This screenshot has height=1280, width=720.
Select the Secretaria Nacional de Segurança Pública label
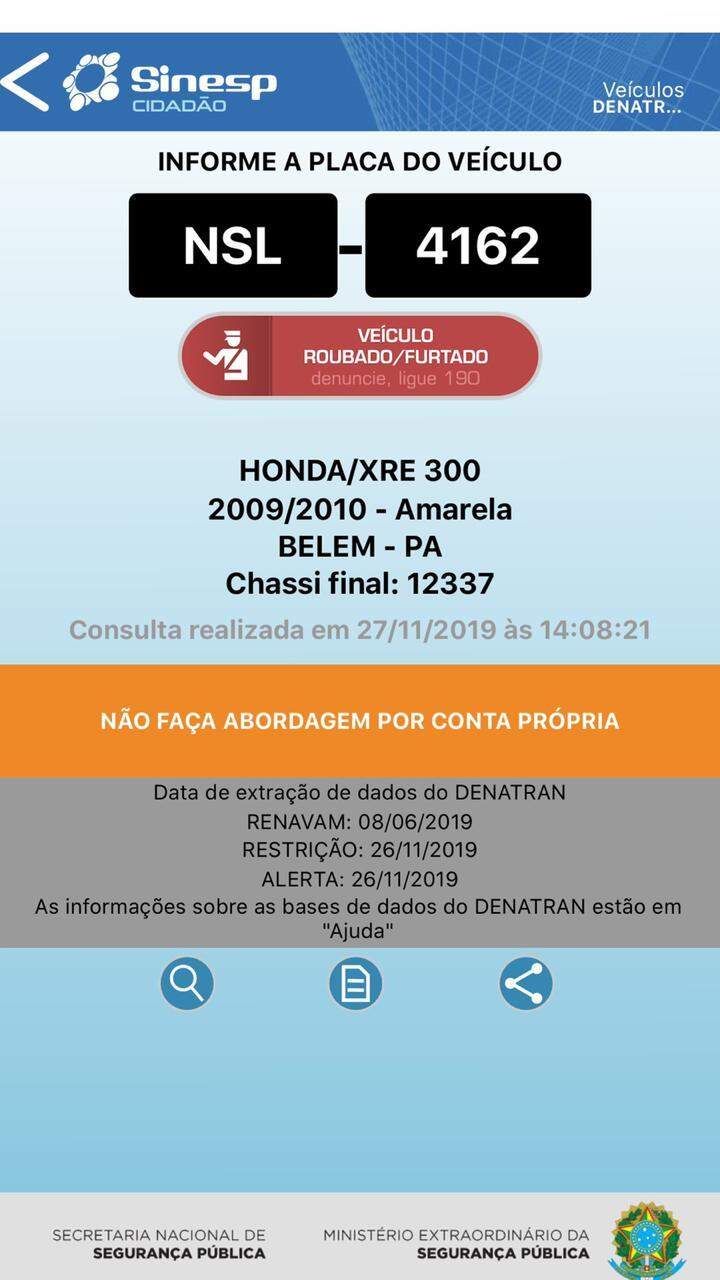160,1229
